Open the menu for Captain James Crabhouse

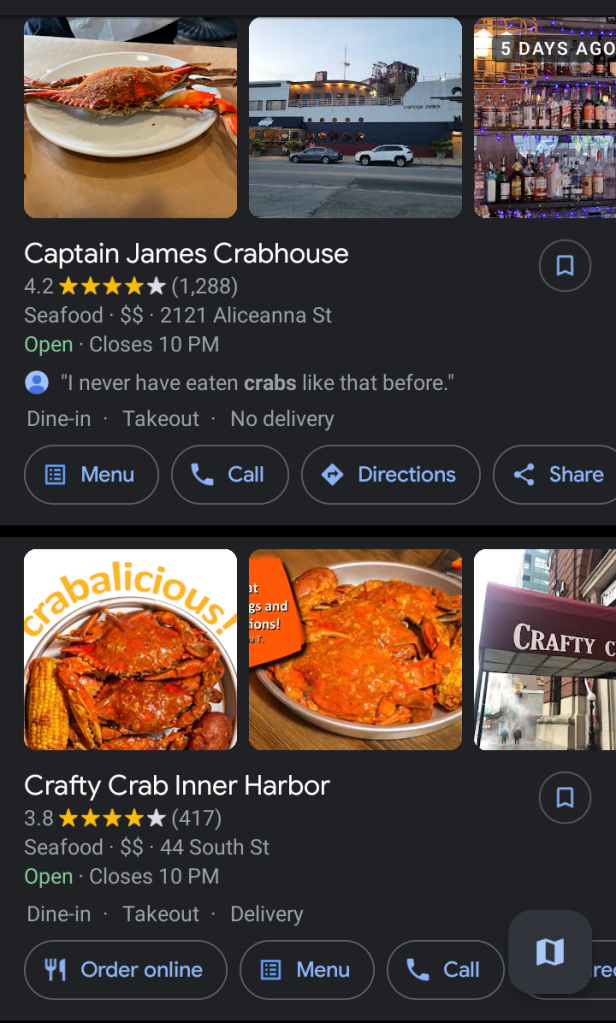tap(91, 474)
